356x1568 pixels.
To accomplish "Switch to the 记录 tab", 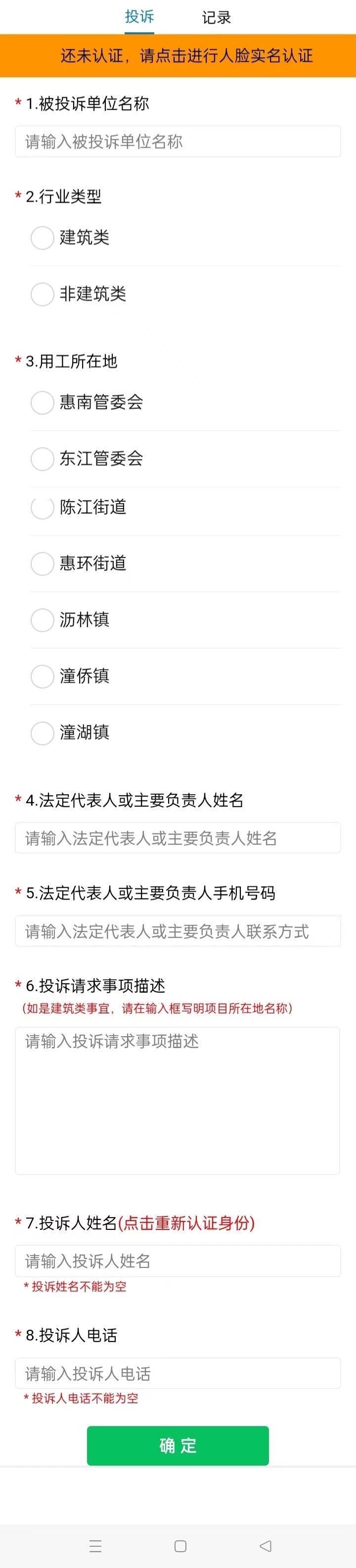I will click(x=217, y=17).
